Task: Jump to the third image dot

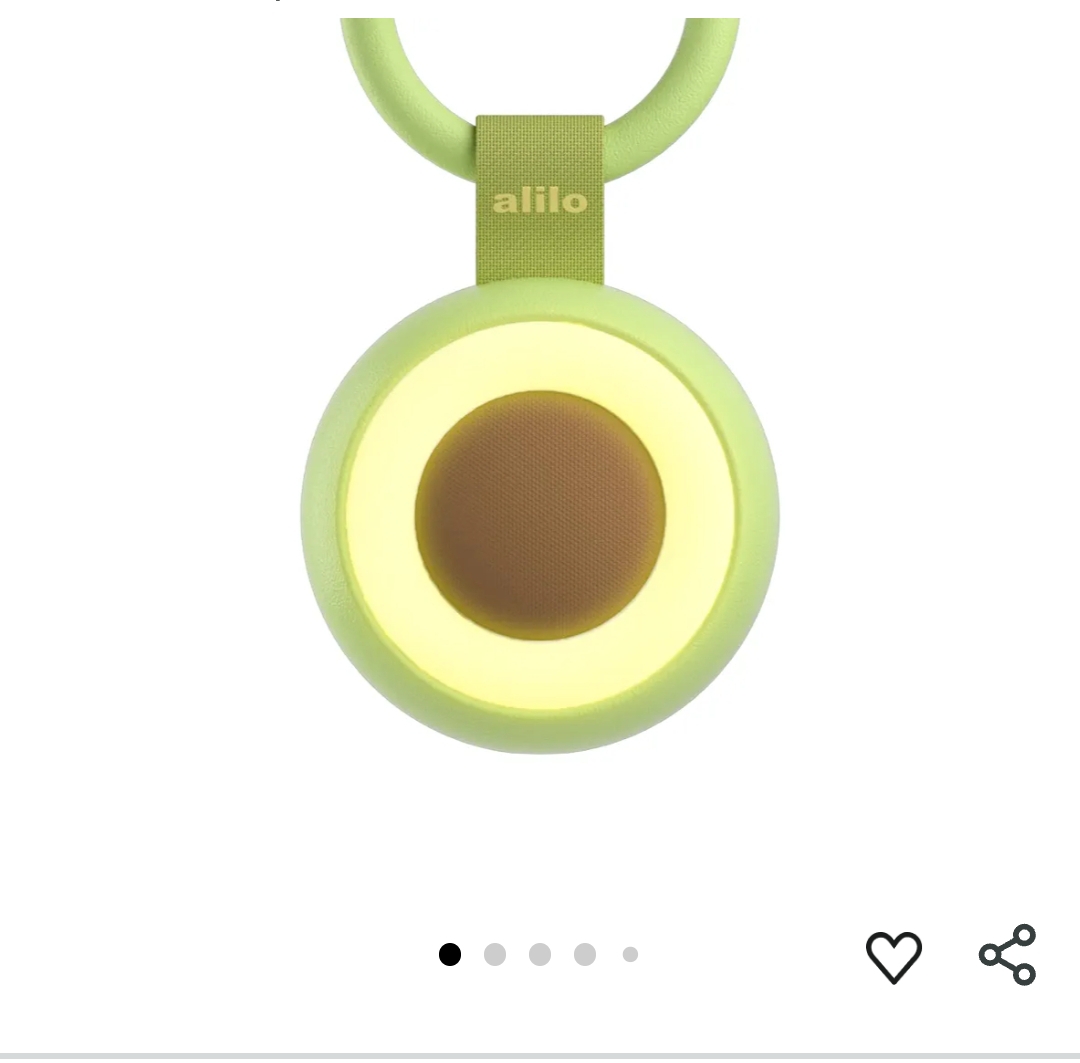Action: click(x=540, y=955)
